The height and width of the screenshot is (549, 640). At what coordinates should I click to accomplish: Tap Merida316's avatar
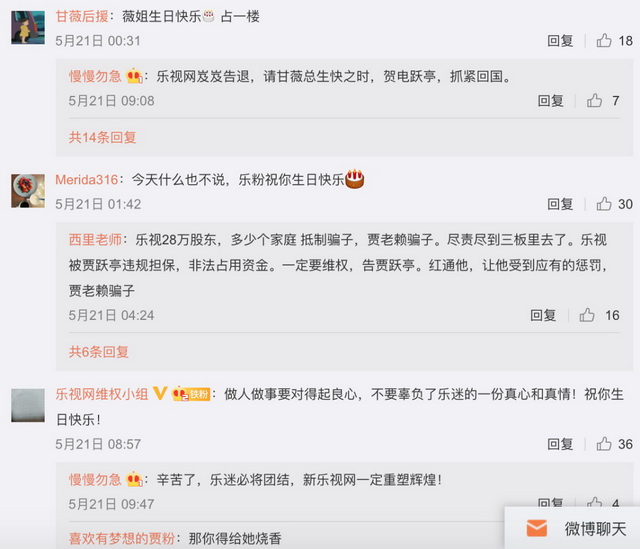[28, 190]
